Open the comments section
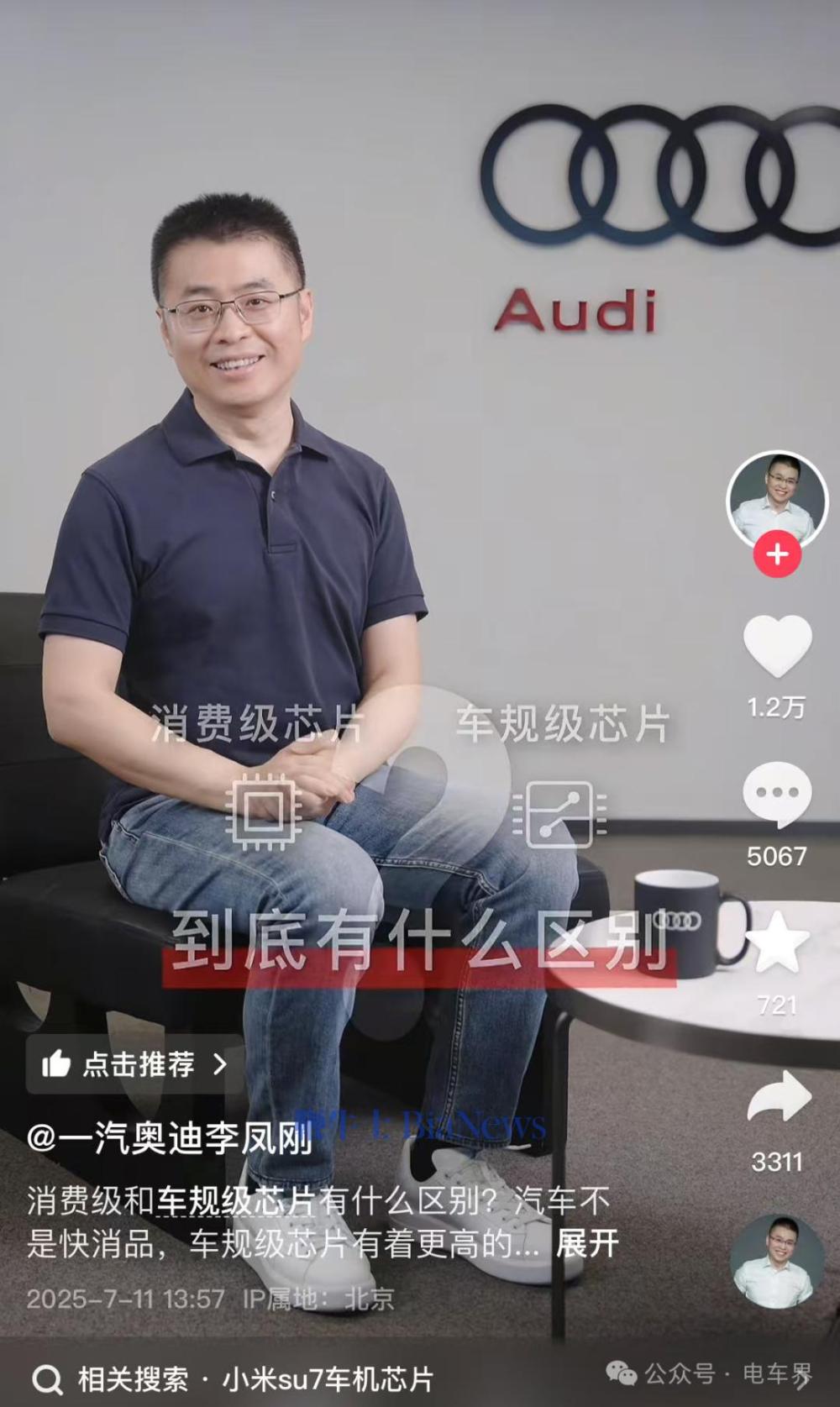 pyautogui.click(x=777, y=795)
